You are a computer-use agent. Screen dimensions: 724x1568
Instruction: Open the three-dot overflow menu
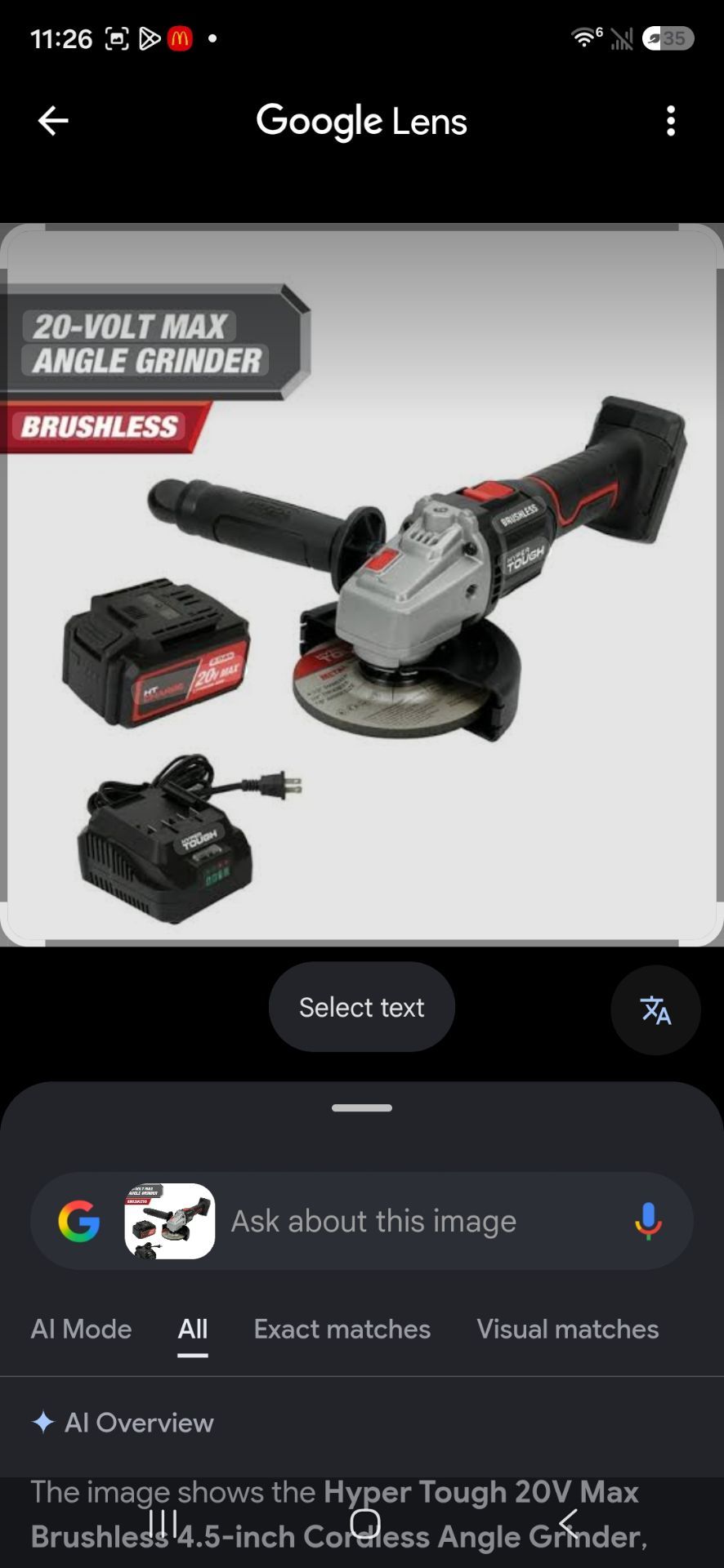(x=671, y=121)
